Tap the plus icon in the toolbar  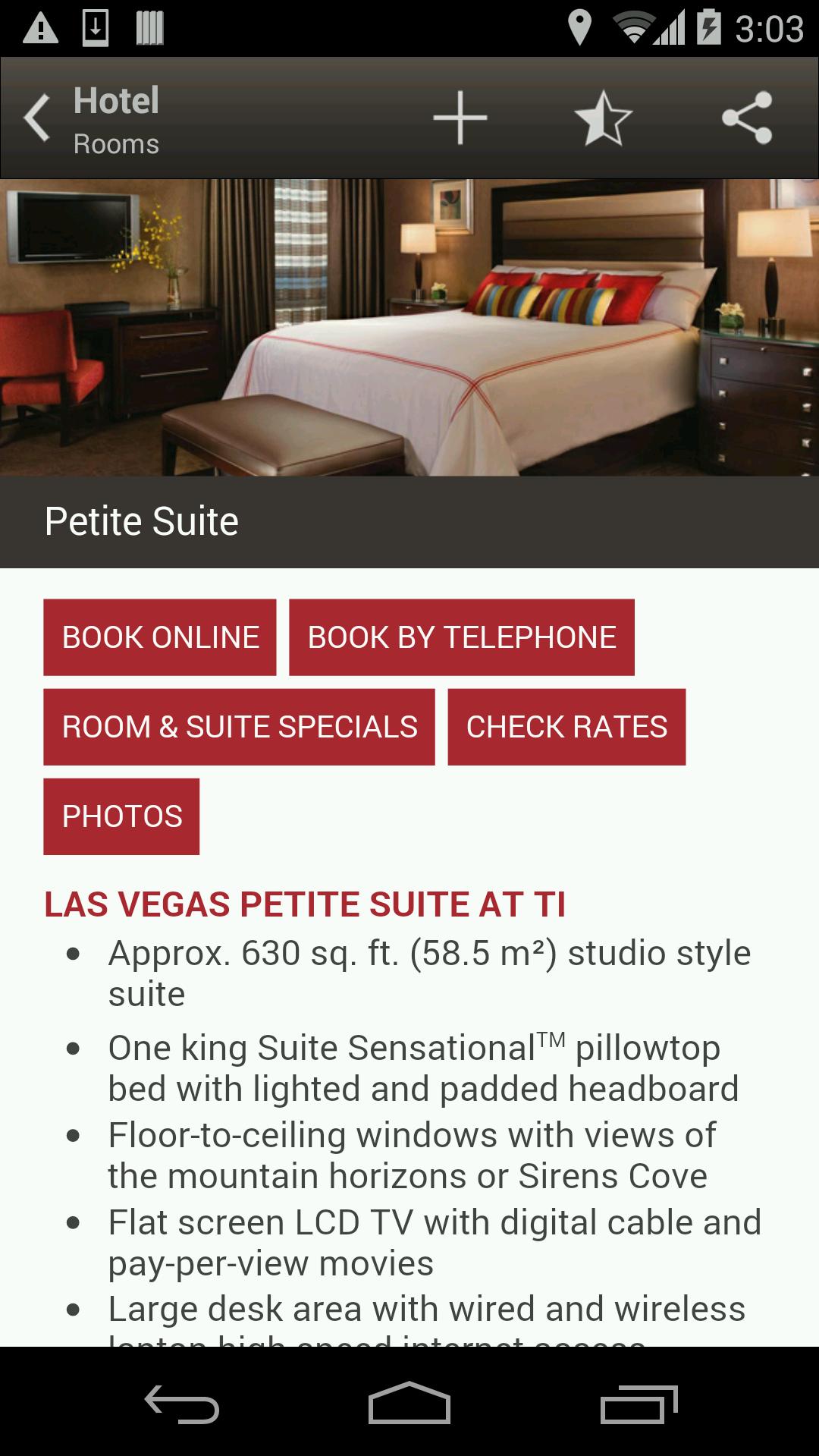coord(460,118)
